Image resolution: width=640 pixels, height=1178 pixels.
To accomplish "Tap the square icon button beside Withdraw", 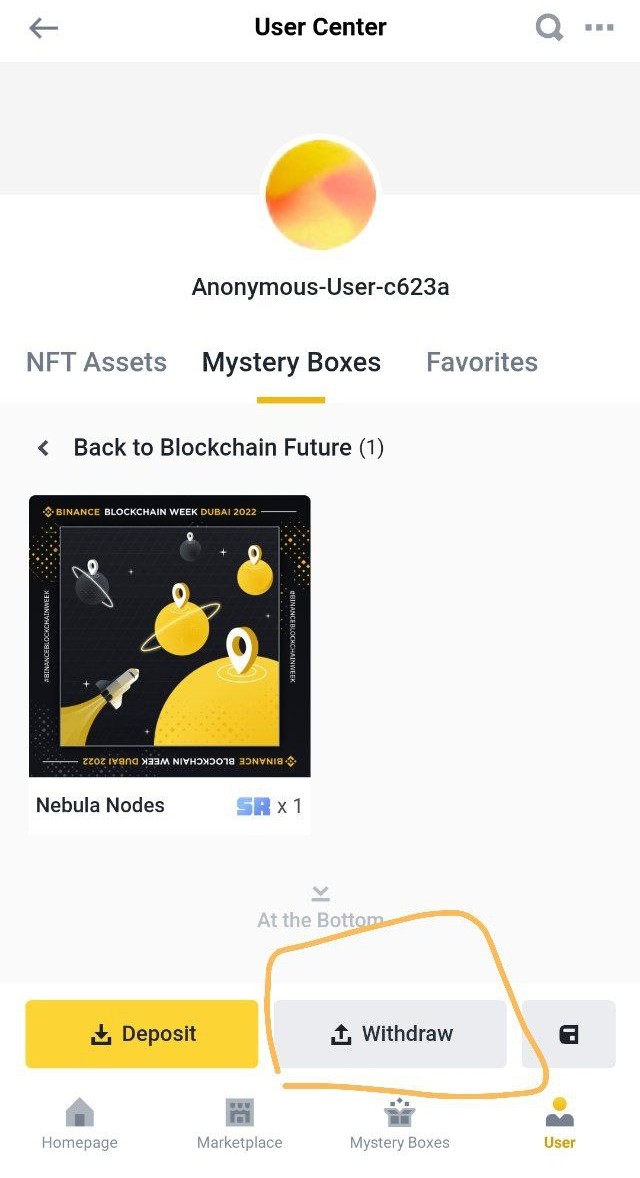I will point(568,1034).
